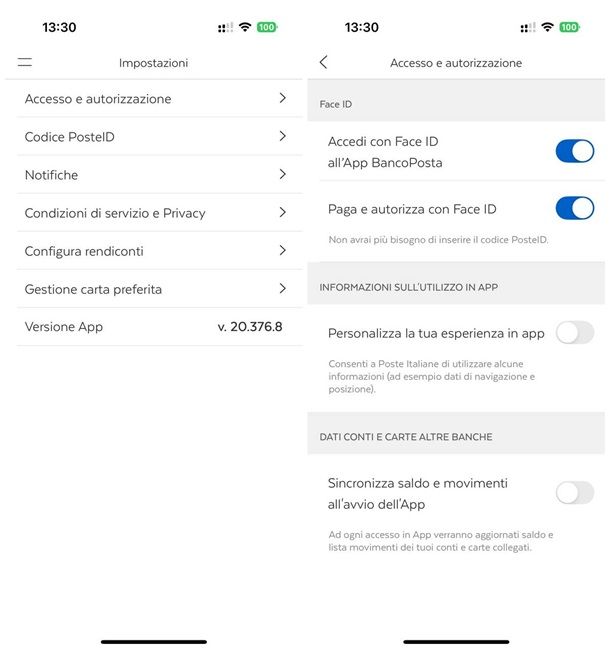Image resolution: width=610 pixels, height=655 pixels.
Task: Open Notifiche settings
Action: [x=155, y=174]
